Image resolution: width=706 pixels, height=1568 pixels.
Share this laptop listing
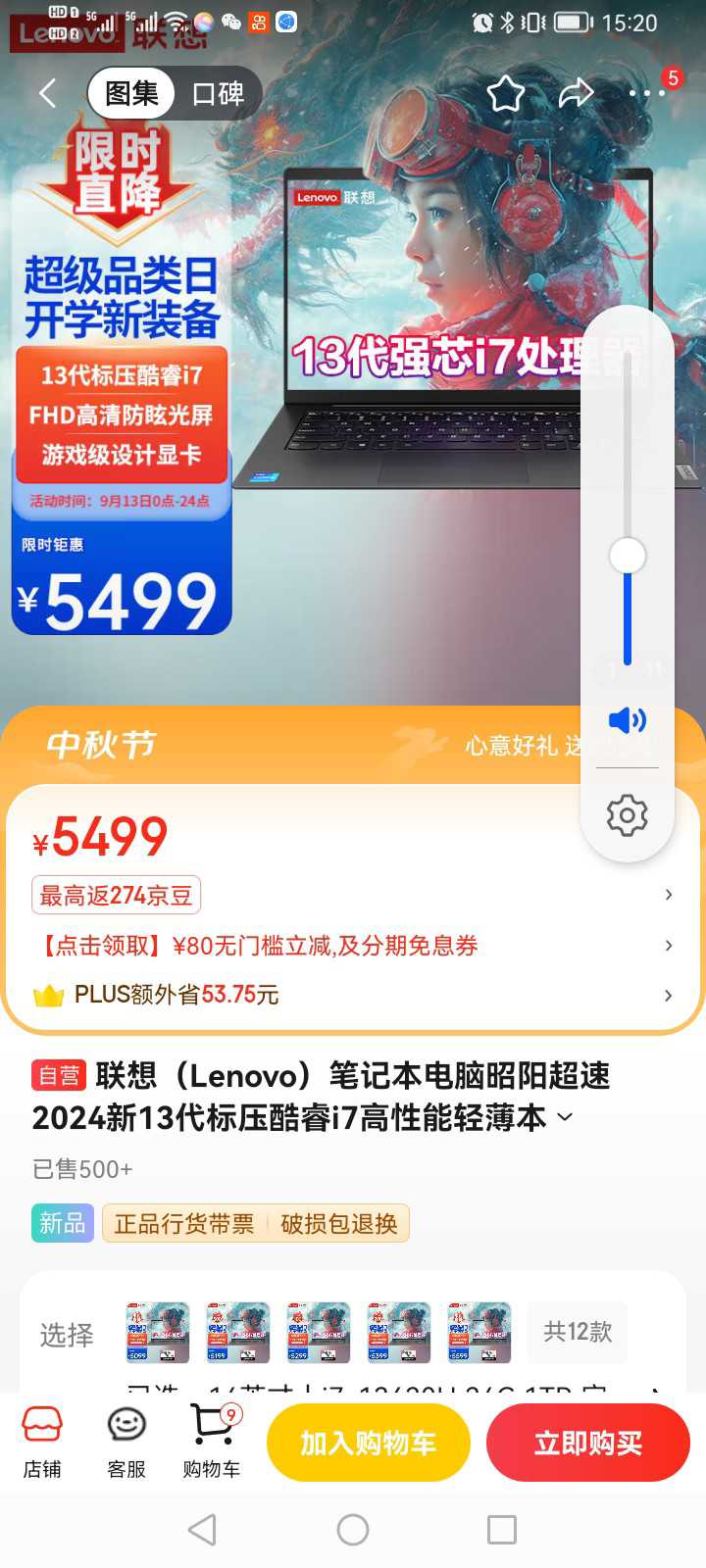tap(576, 94)
